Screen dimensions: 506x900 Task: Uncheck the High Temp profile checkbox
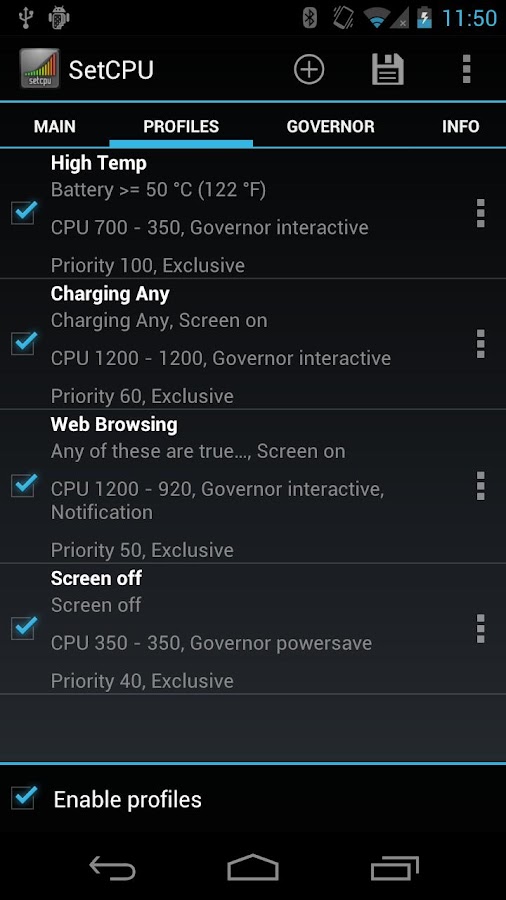coord(24,213)
